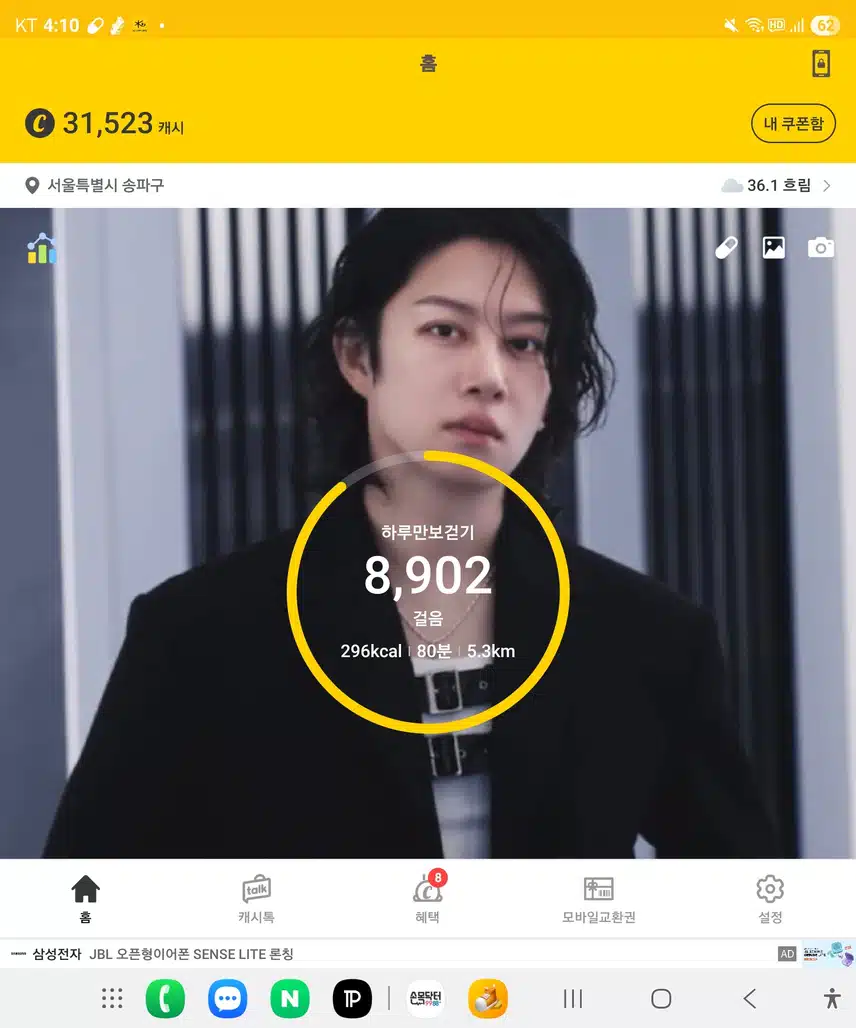This screenshot has height=1028, width=856.
Task: Go back with the system back button
Action: pos(749,998)
